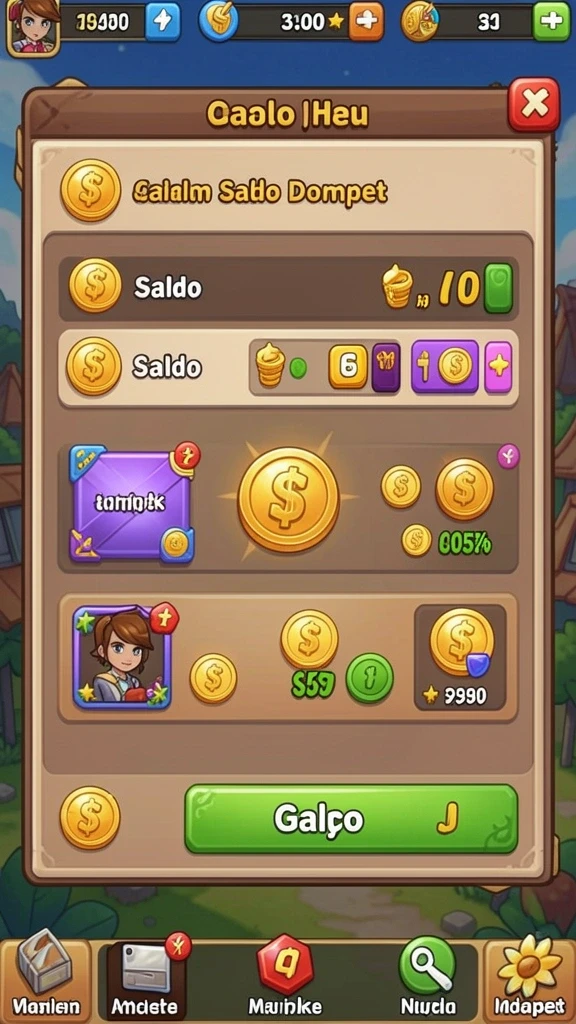This screenshot has height=1024, width=576.
Task: Tap the green Galço button
Action: point(351,818)
